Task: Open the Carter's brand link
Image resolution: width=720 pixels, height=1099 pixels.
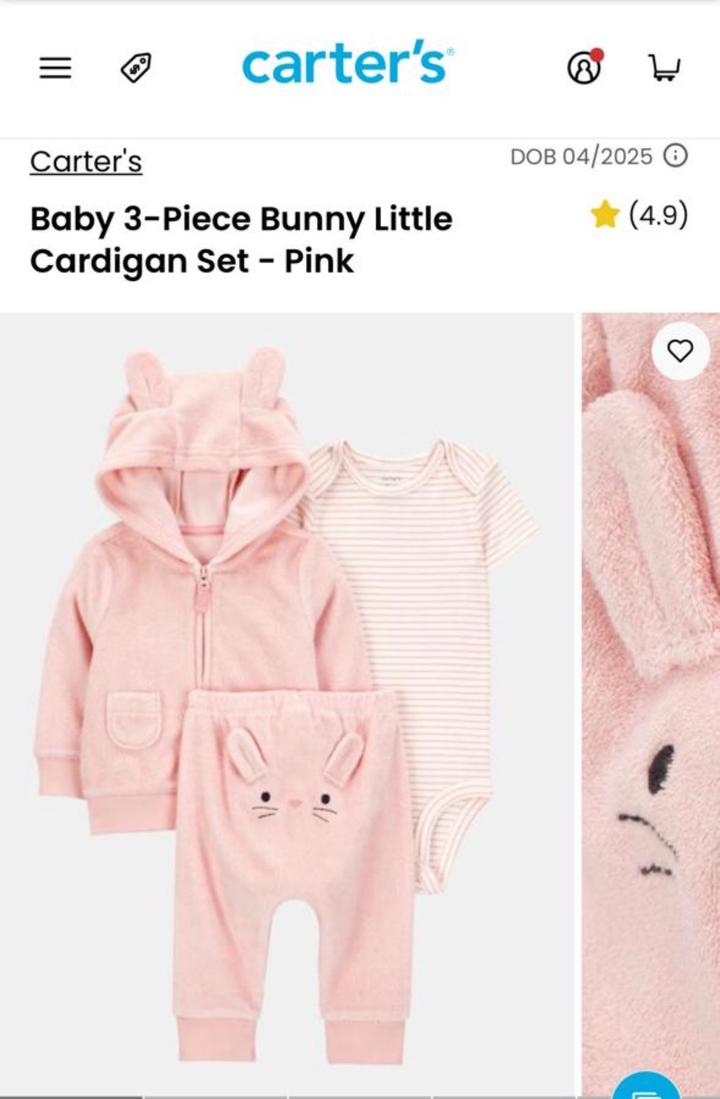Action: pyautogui.click(x=86, y=161)
